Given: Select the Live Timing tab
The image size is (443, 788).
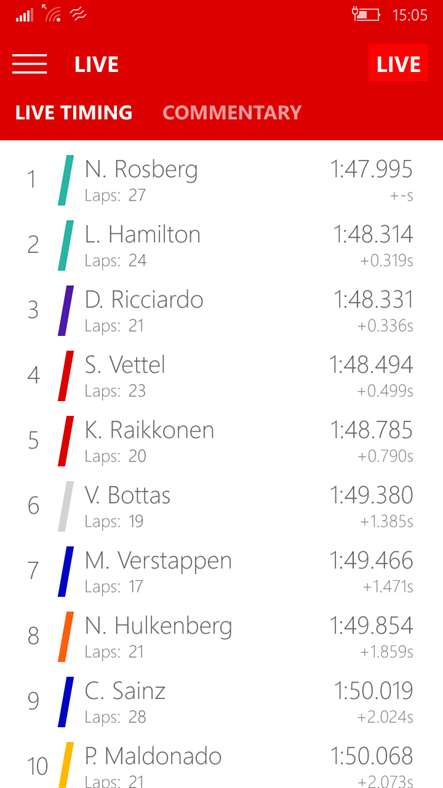Looking at the screenshot, I should click(x=74, y=112).
